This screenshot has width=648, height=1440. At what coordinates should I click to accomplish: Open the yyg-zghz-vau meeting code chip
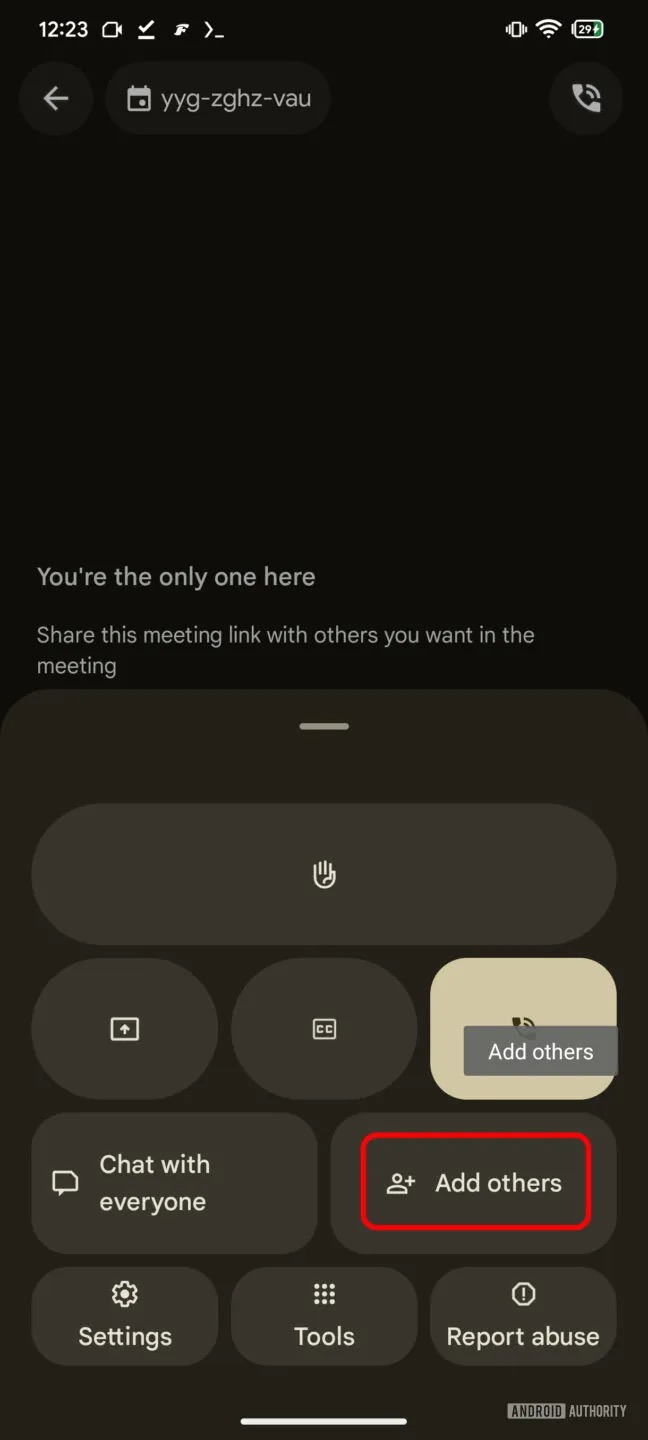(x=218, y=98)
